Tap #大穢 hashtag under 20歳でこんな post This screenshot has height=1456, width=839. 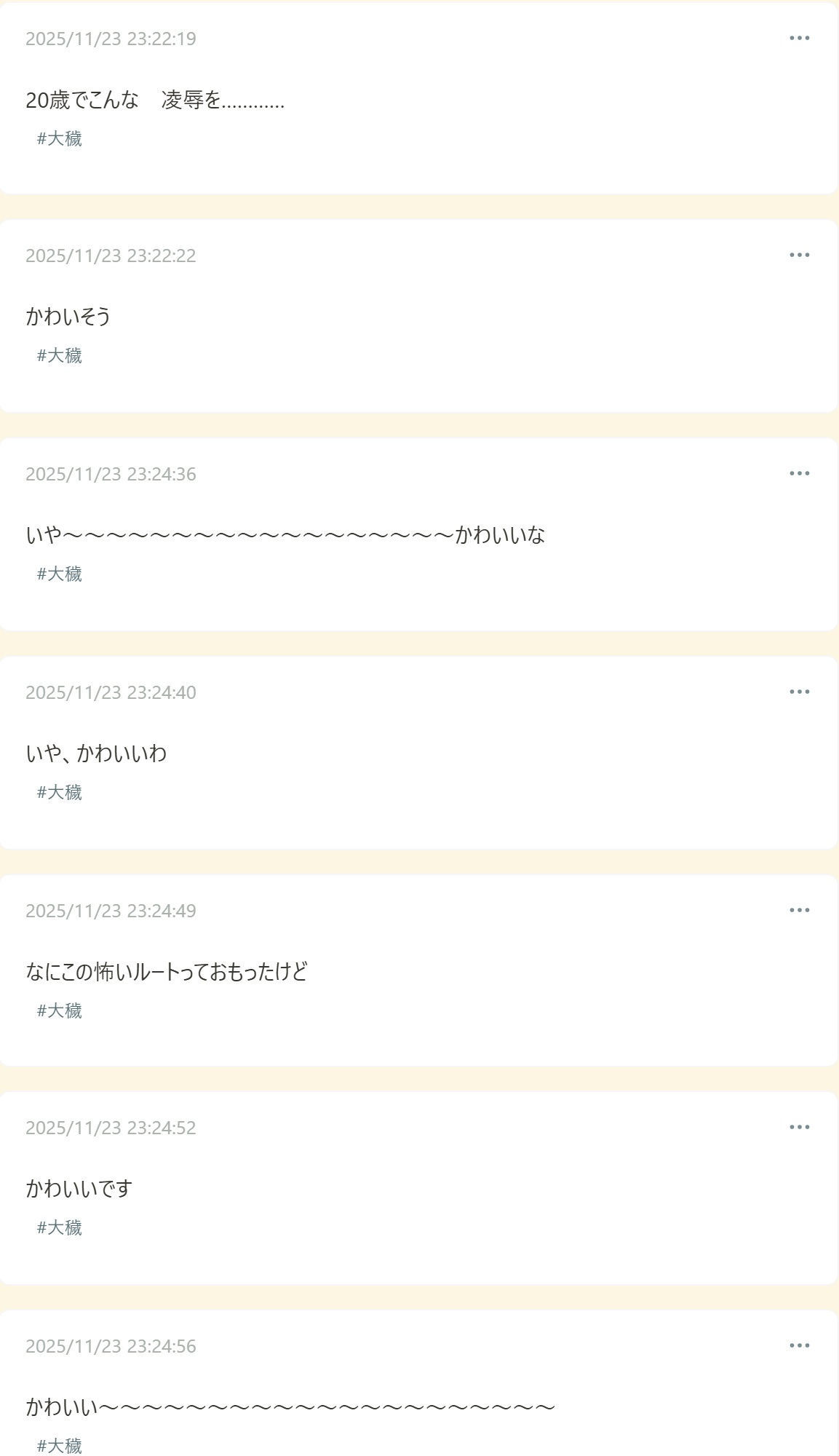tap(60, 138)
